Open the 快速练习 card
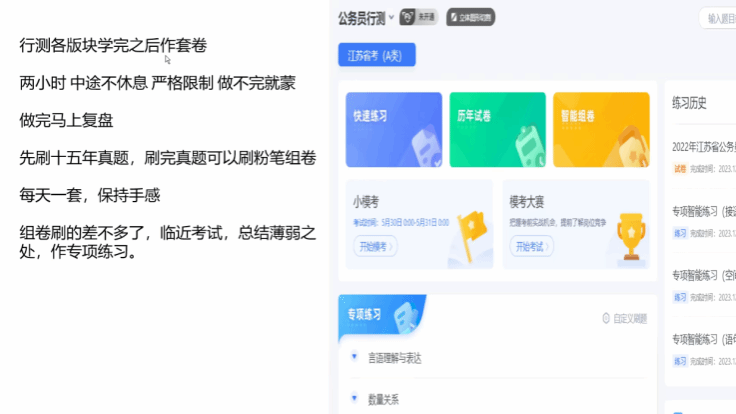The height and width of the screenshot is (414, 736). tap(393, 129)
